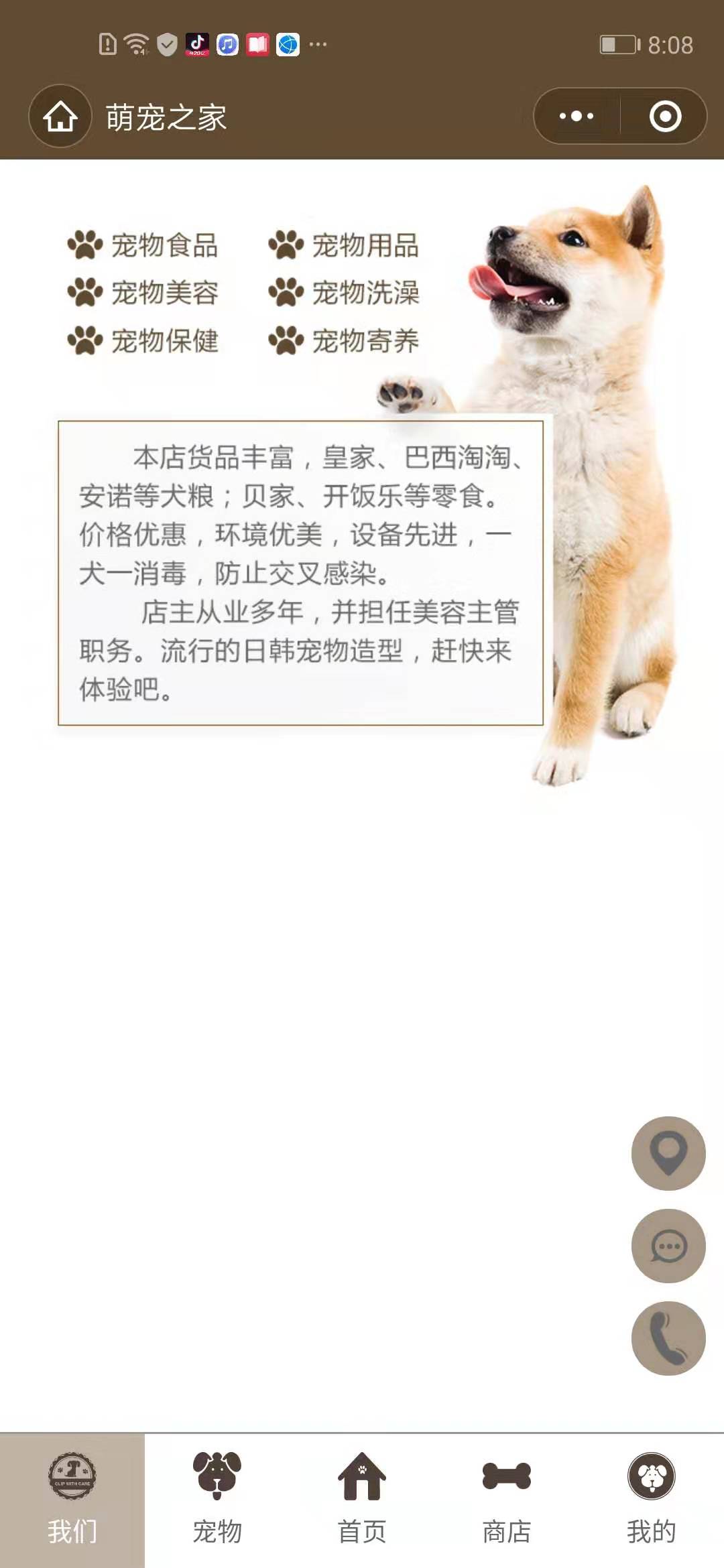Switch to the 宠物 tab
The width and height of the screenshot is (724, 1568).
217,1501
